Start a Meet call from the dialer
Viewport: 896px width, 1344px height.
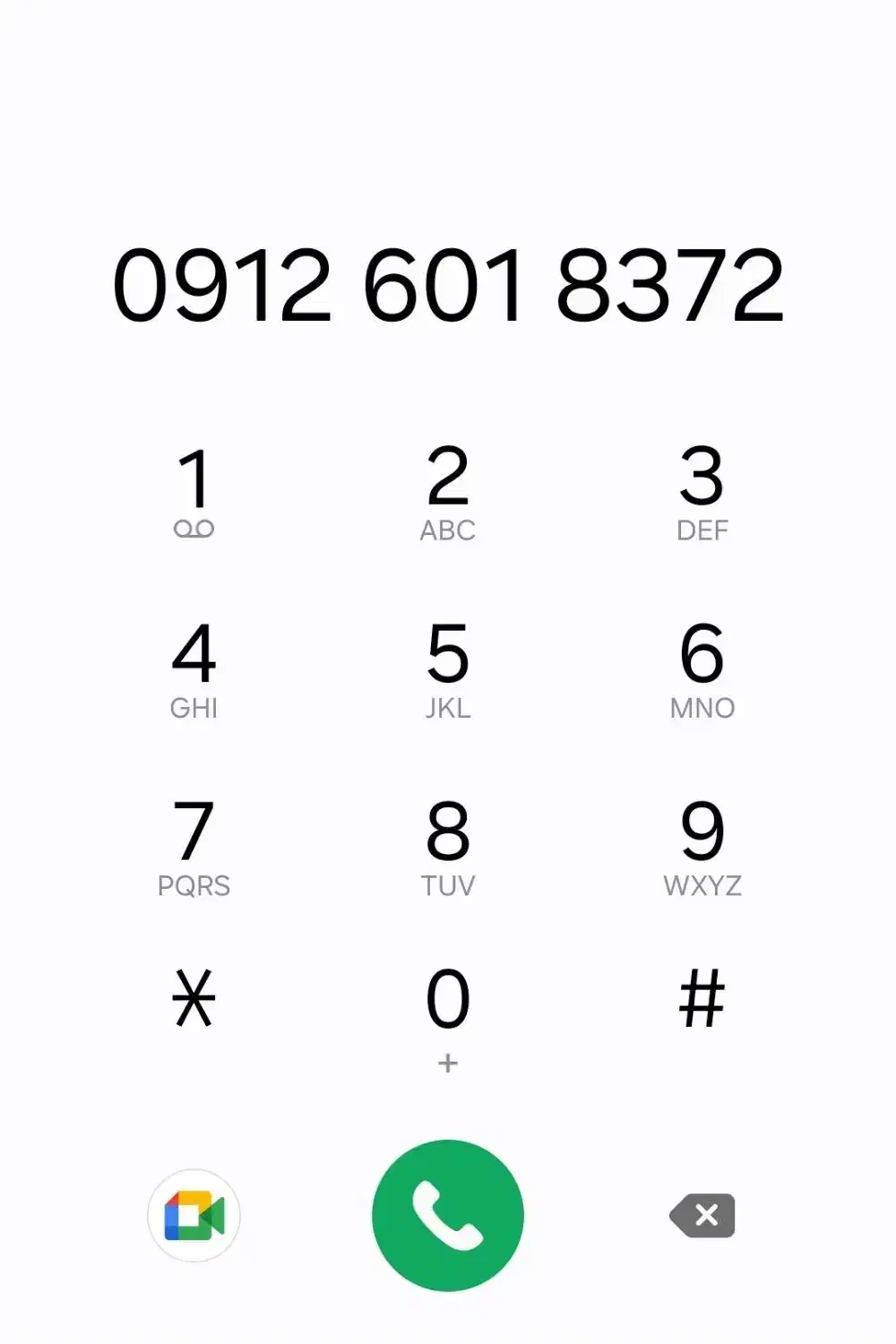pos(194,1214)
